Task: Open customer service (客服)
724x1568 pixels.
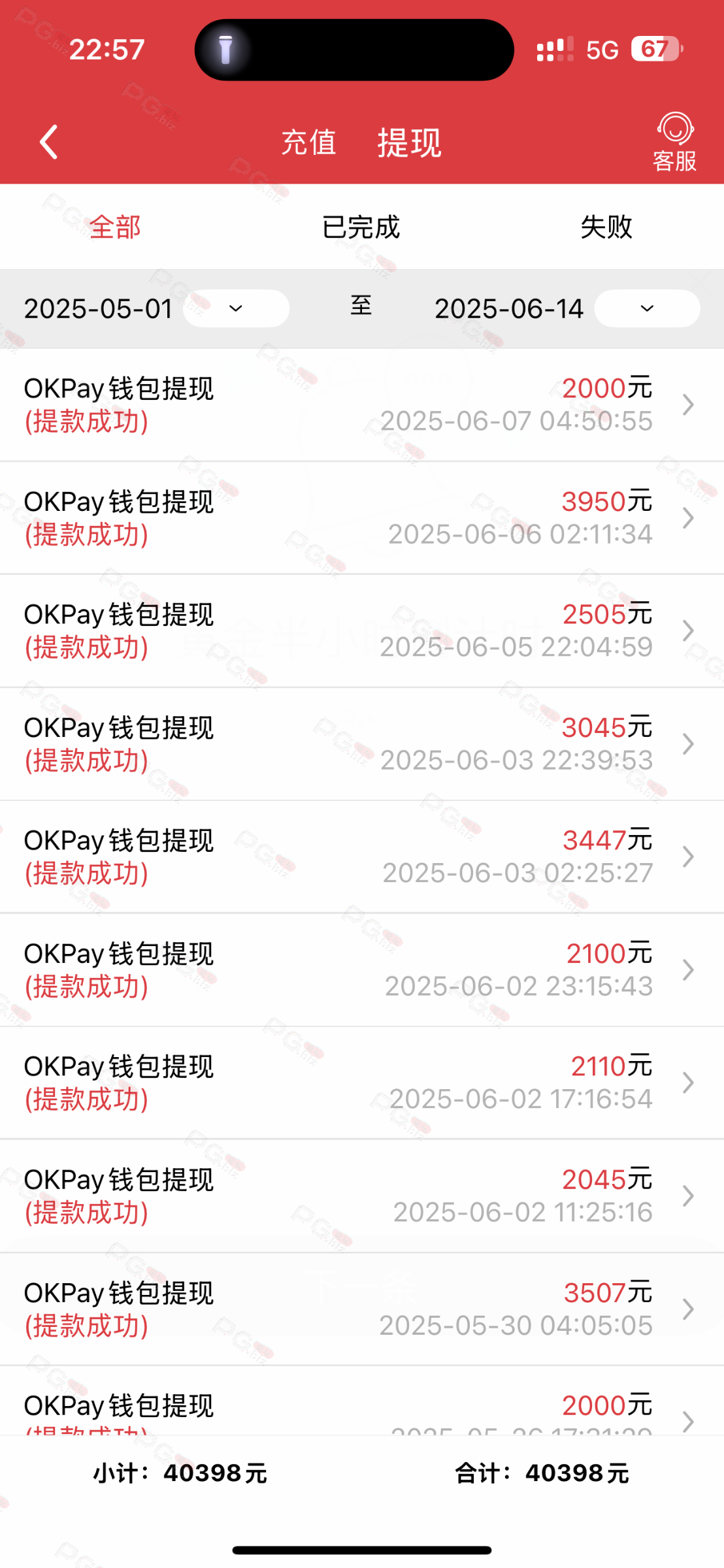Action: pyautogui.click(x=675, y=142)
